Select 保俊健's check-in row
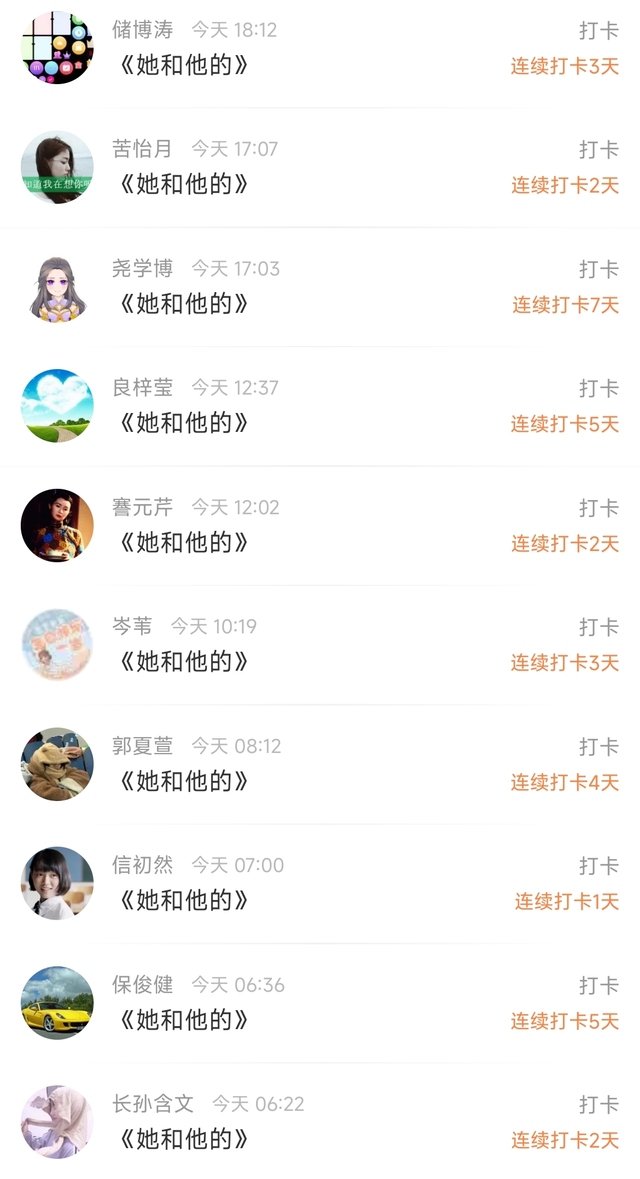640x1179 pixels. [320, 1003]
